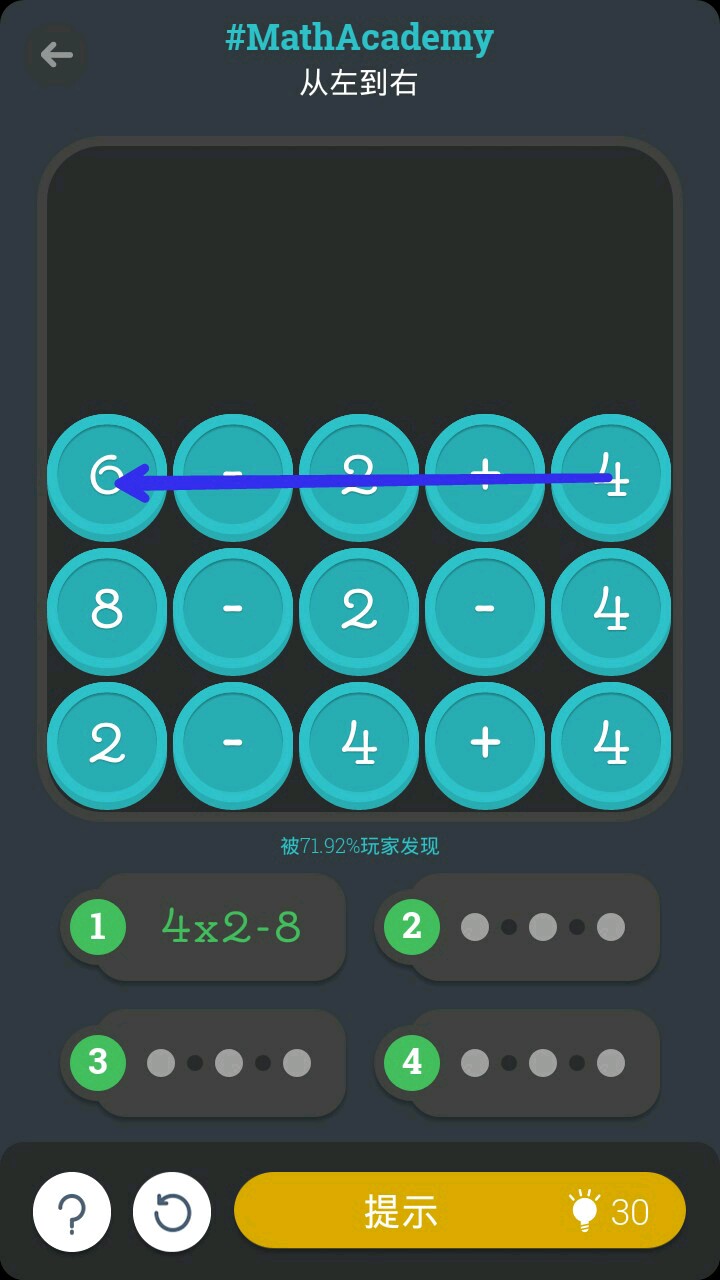Select the number 8 tile
The width and height of the screenshot is (720, 1280).
(x=107, y=610)
